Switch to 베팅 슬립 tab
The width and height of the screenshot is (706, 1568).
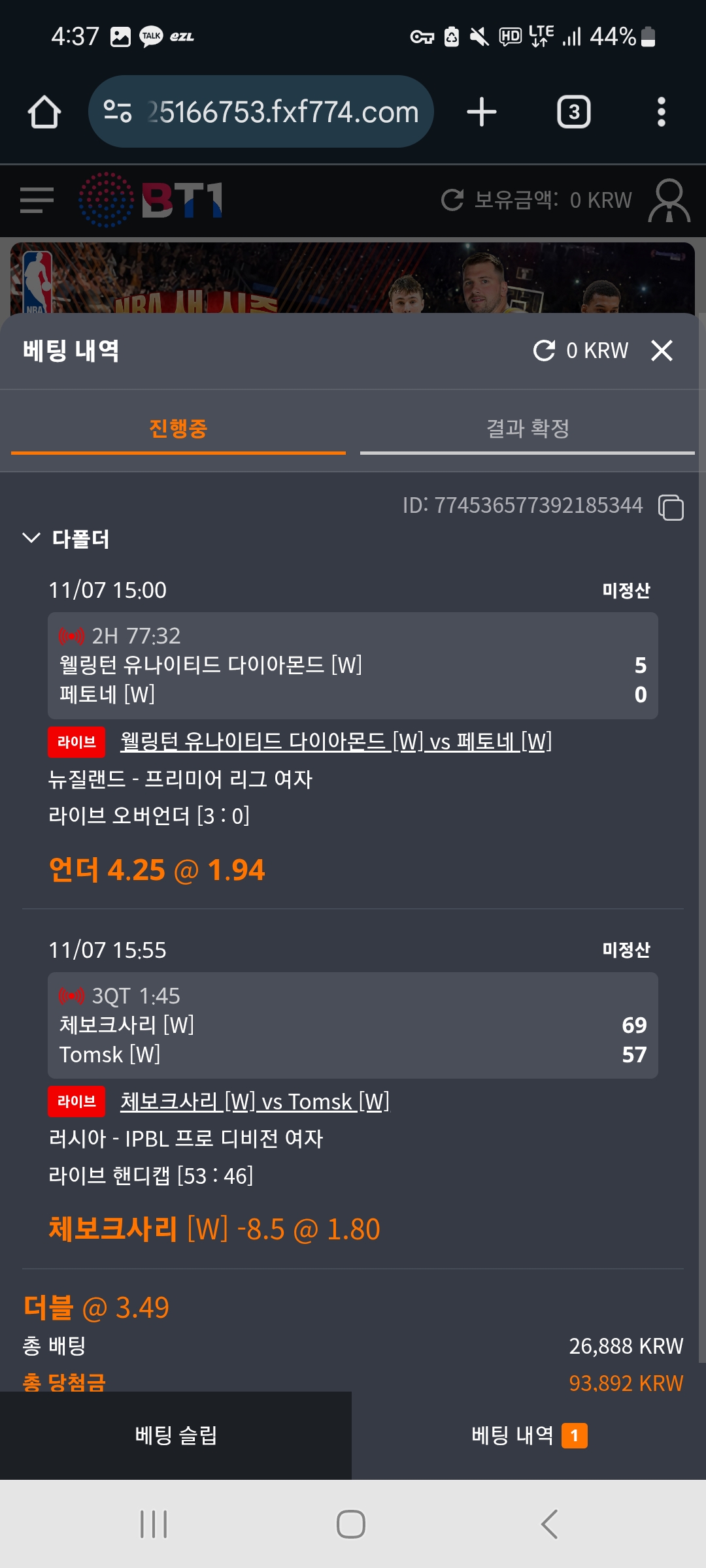(176, 1435)
